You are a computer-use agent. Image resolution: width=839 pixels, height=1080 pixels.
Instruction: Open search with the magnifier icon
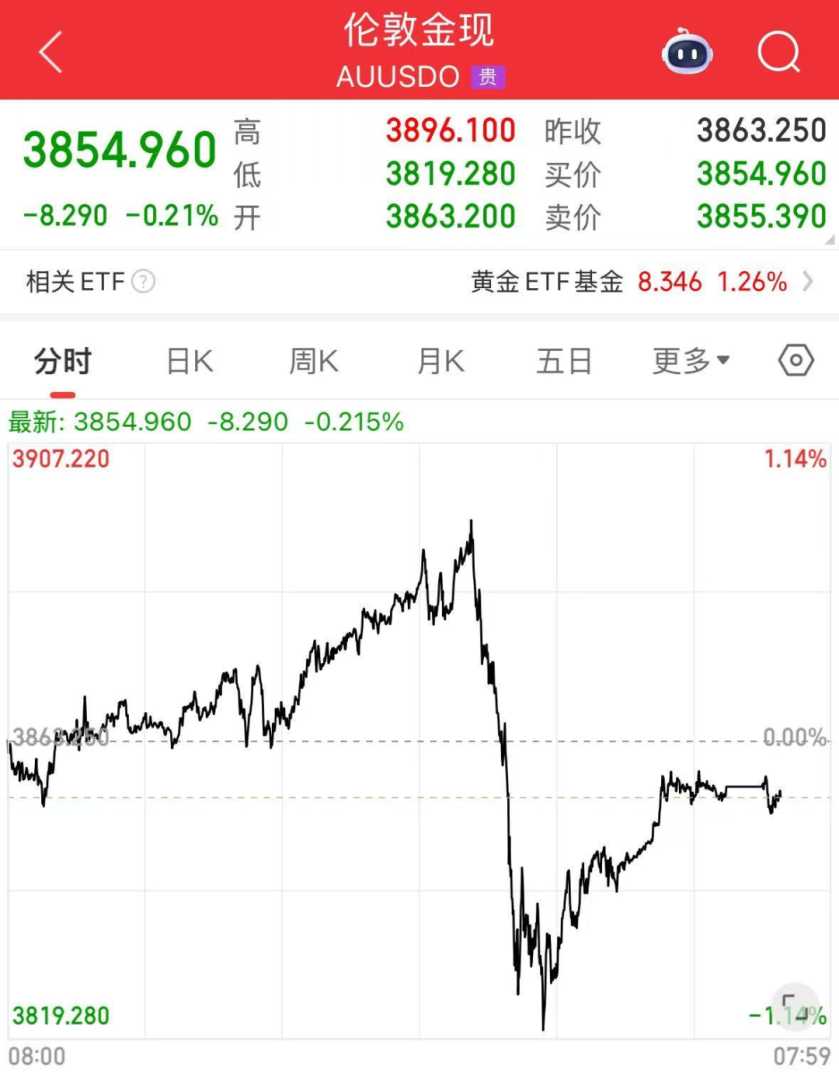pos(778,50)
